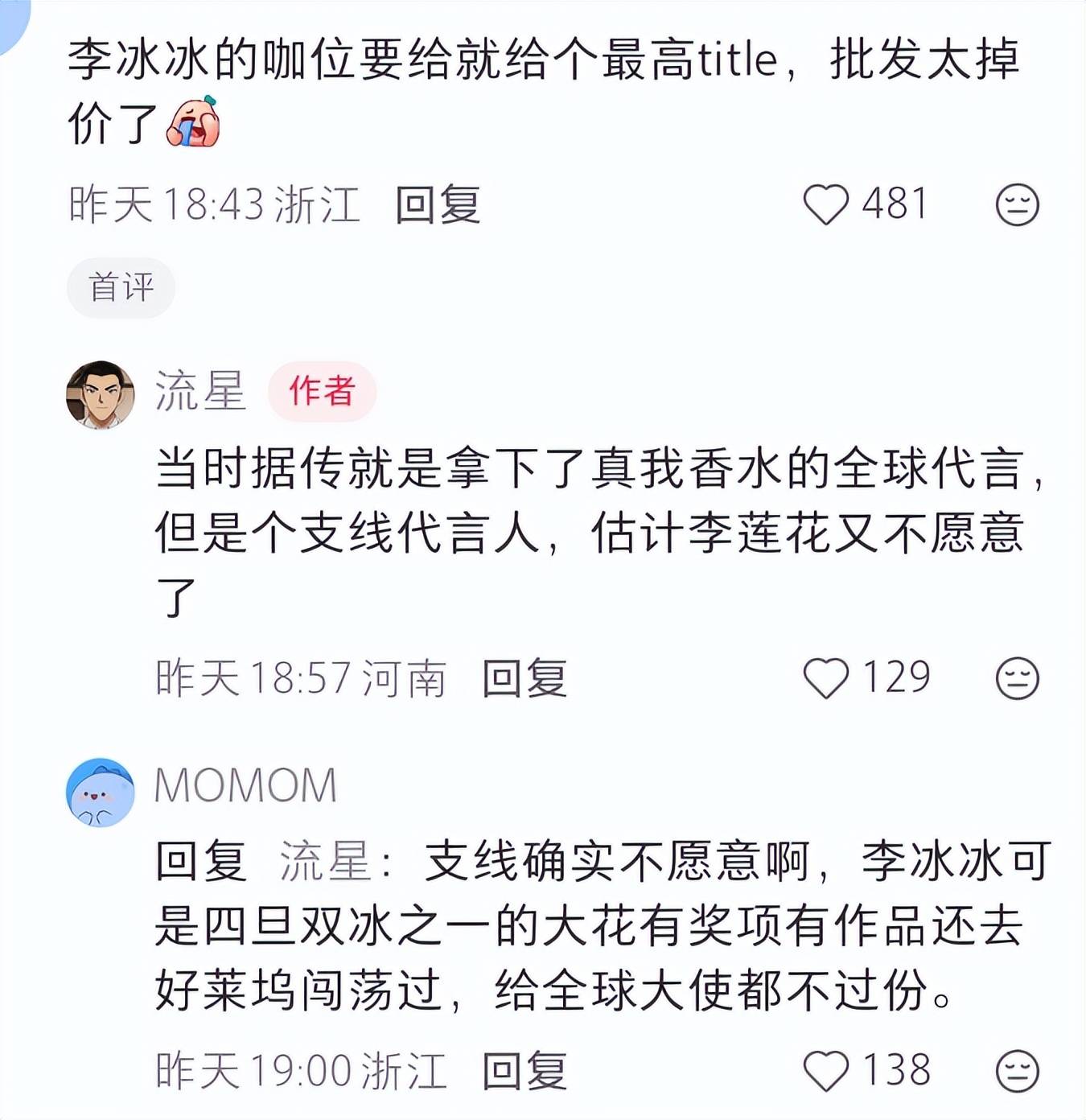The width and height of the screenshot is (1086, 1120).
Task: Open 流星's profile avatar
Action: pos(101,394)
